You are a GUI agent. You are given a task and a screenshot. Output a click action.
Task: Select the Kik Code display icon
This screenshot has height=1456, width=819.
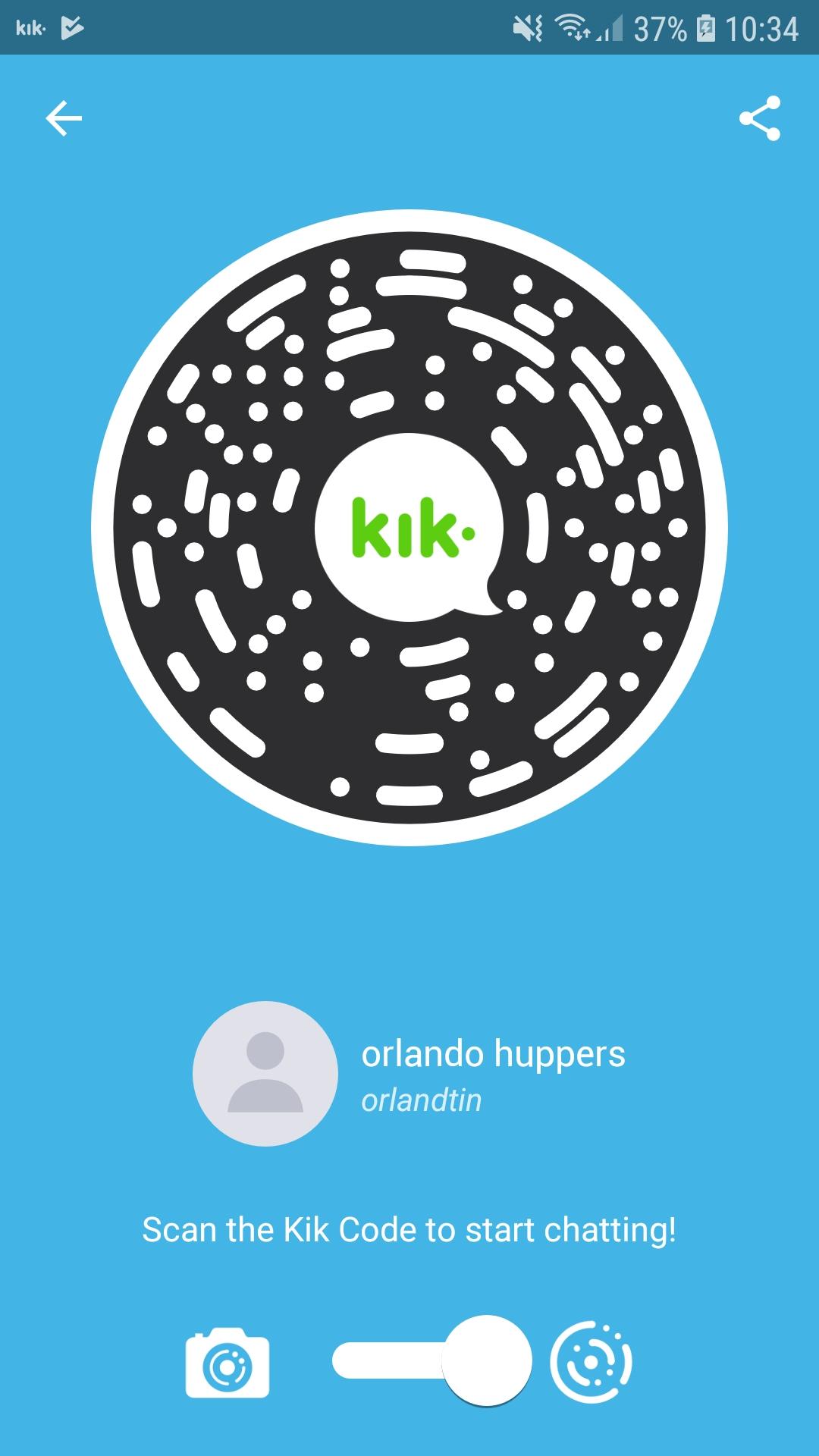point(591,1362)
